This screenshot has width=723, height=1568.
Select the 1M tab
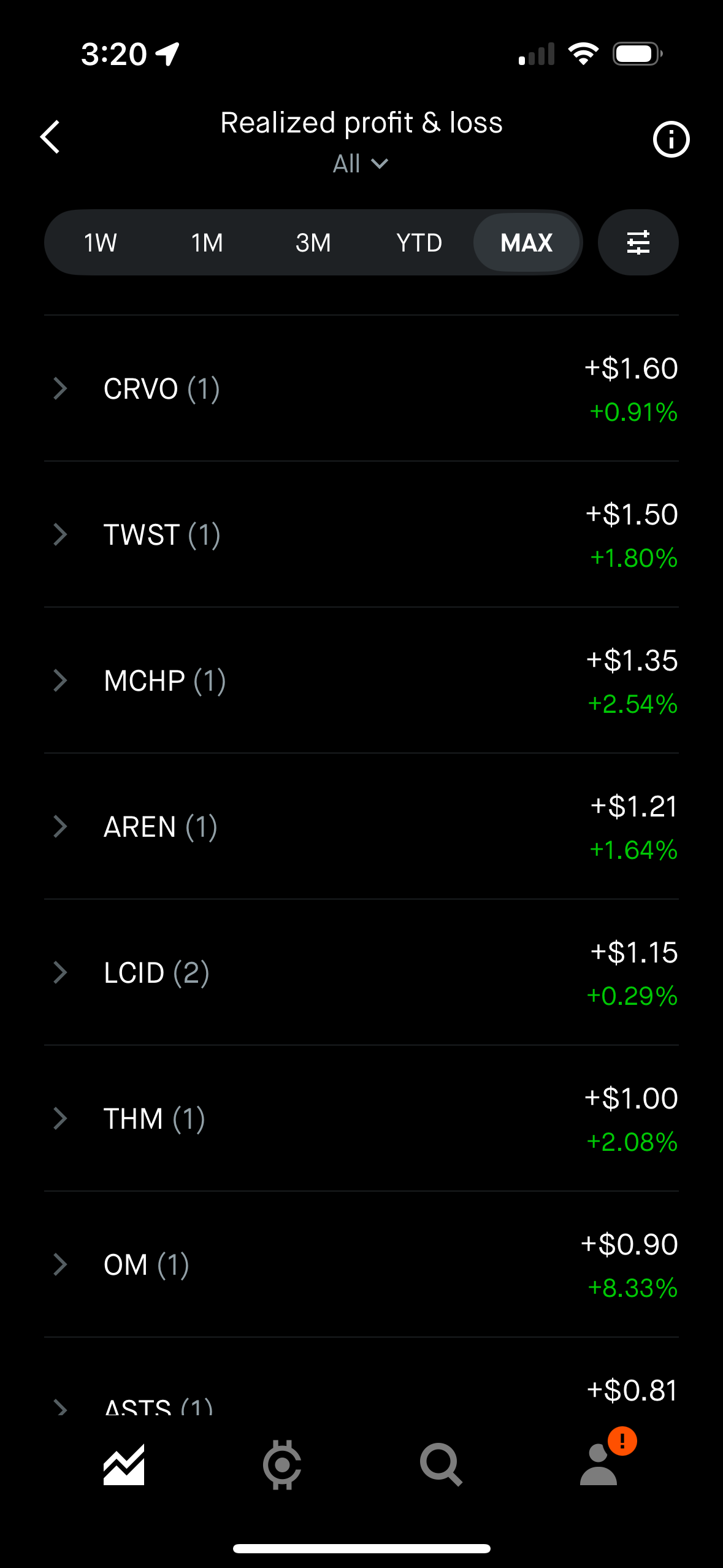coord(206,242)
